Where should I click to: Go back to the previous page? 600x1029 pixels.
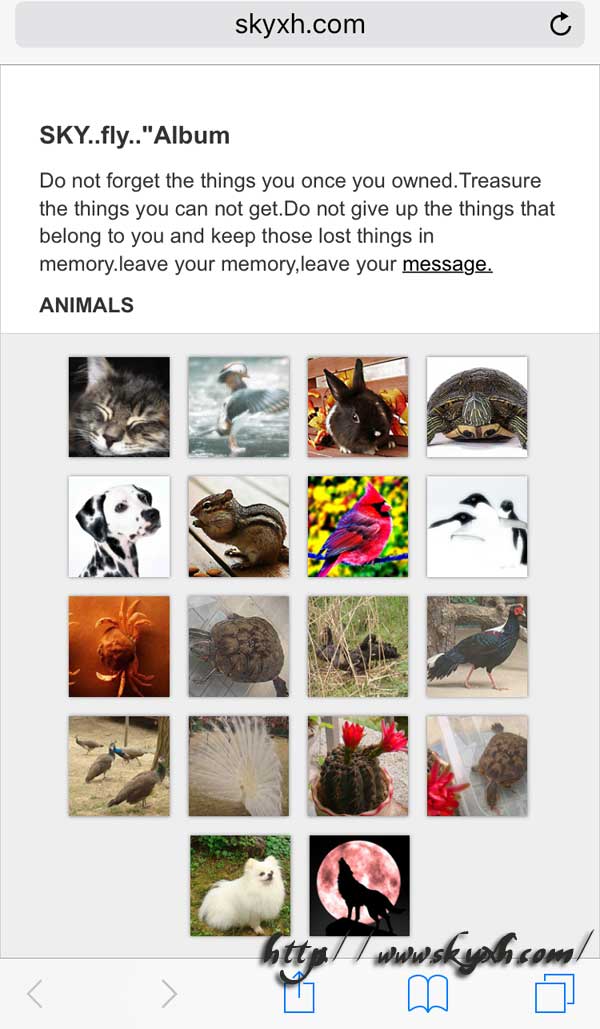(x=35, y=993)
